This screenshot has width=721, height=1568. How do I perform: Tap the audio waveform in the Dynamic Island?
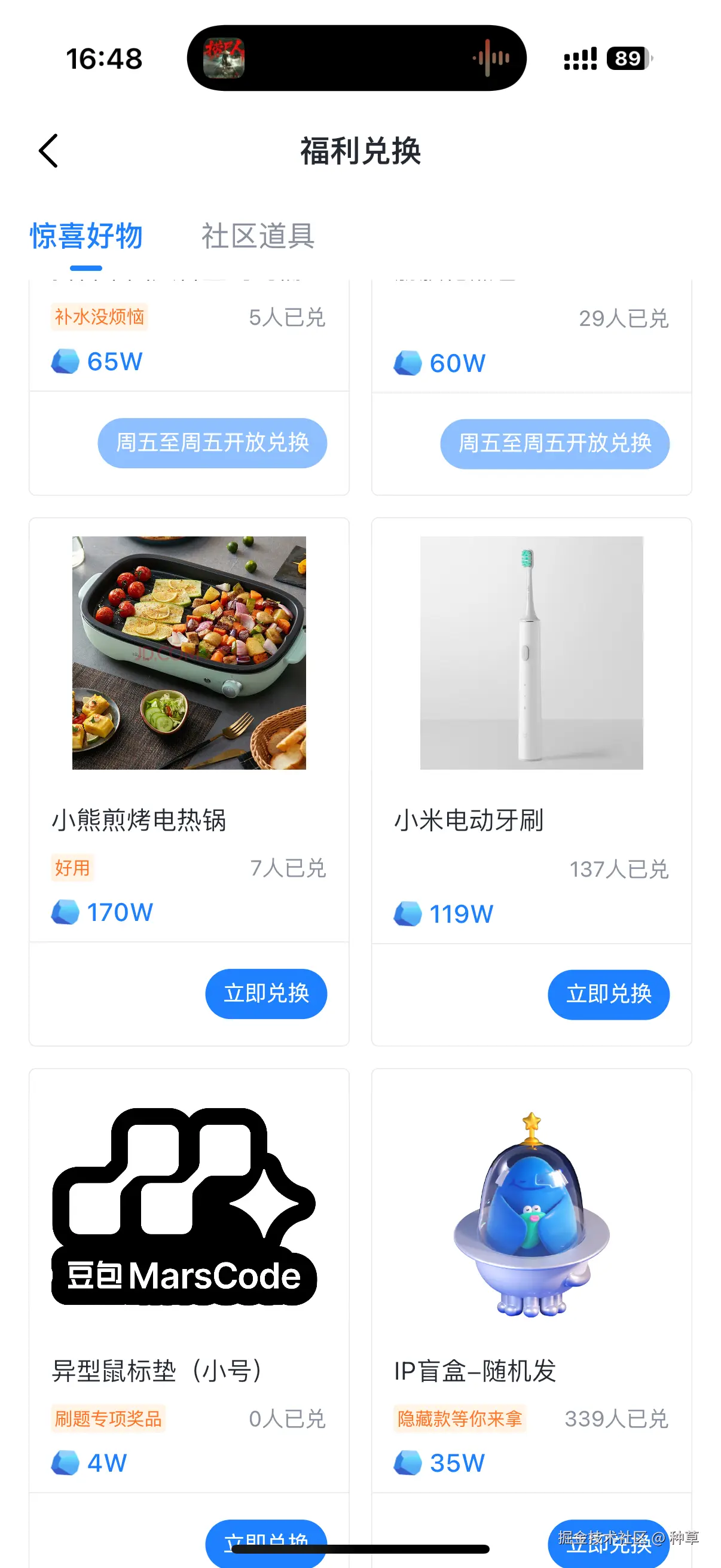coord(491,58)
